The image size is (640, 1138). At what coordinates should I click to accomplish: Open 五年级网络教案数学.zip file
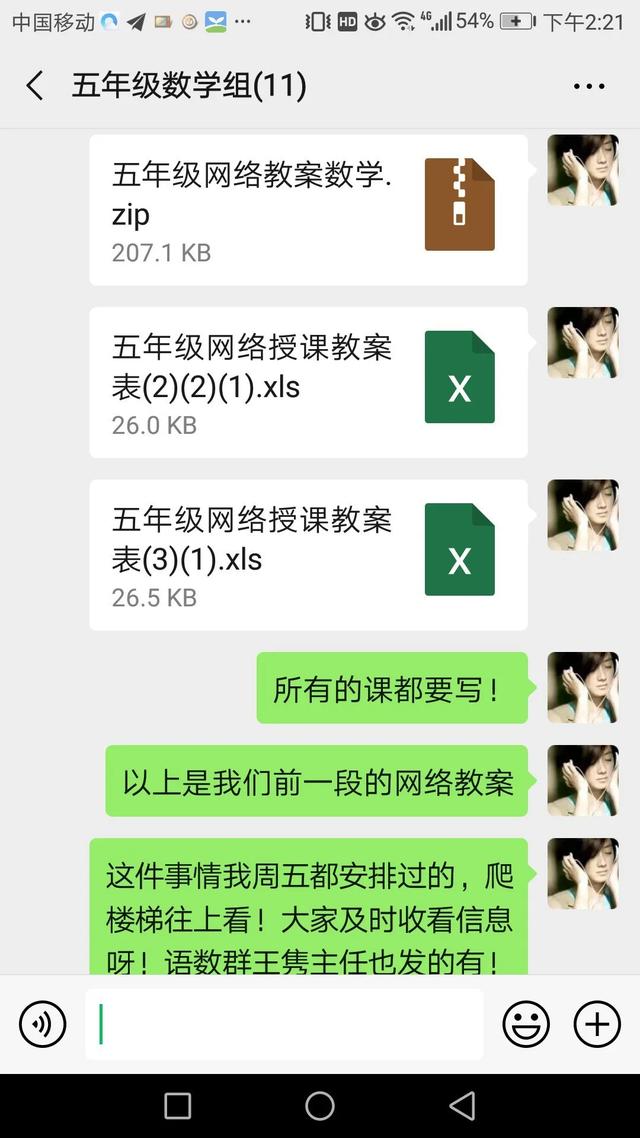point(308,210)
